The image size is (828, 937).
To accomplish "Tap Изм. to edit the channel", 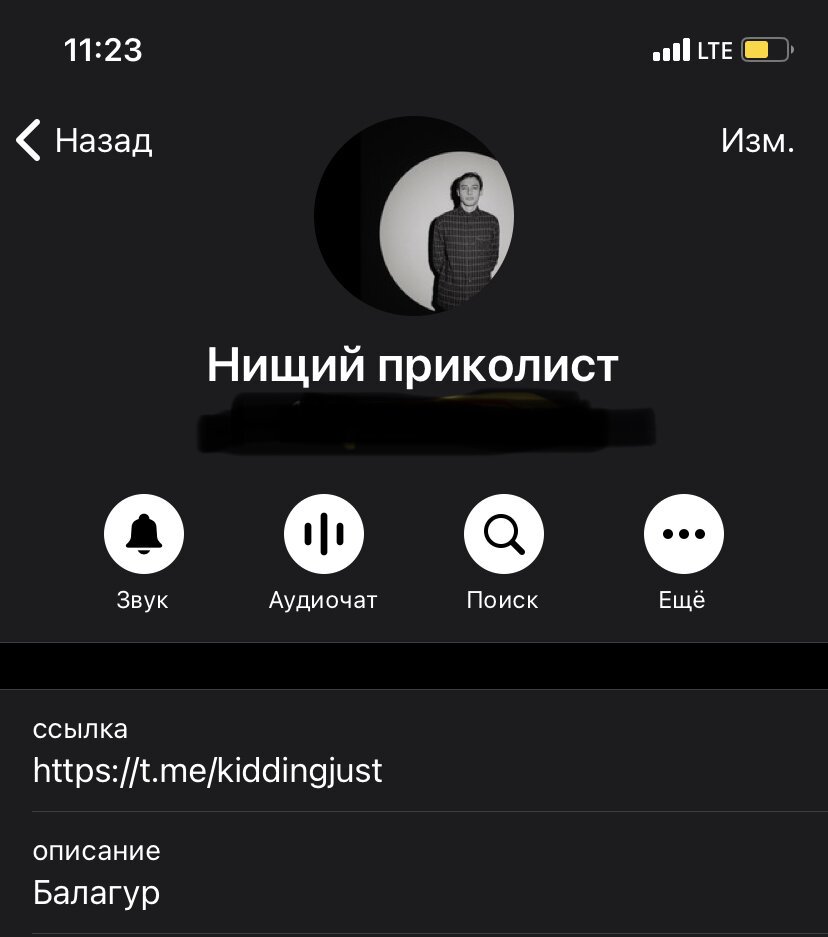I will (757, 141).
